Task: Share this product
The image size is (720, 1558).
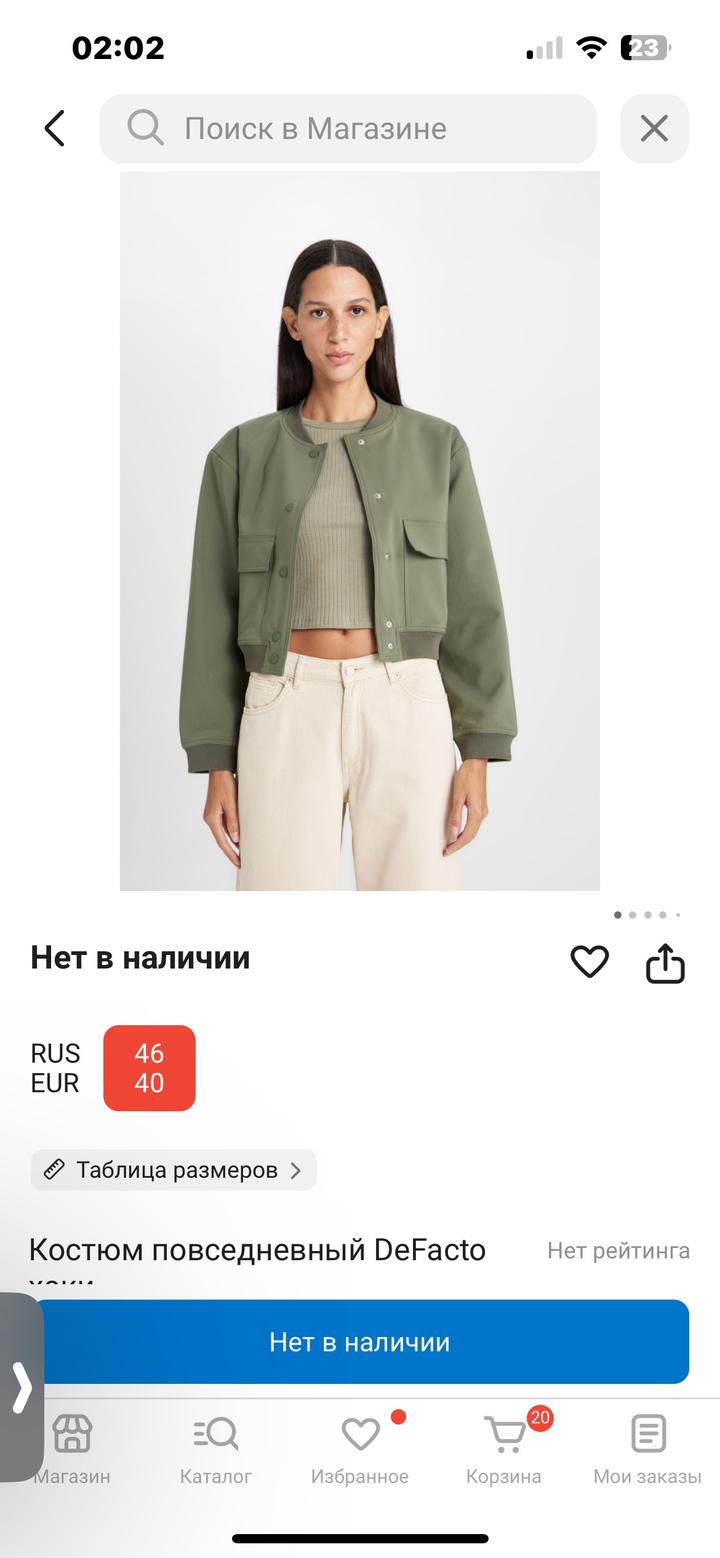Action: [x=665, y=963]
